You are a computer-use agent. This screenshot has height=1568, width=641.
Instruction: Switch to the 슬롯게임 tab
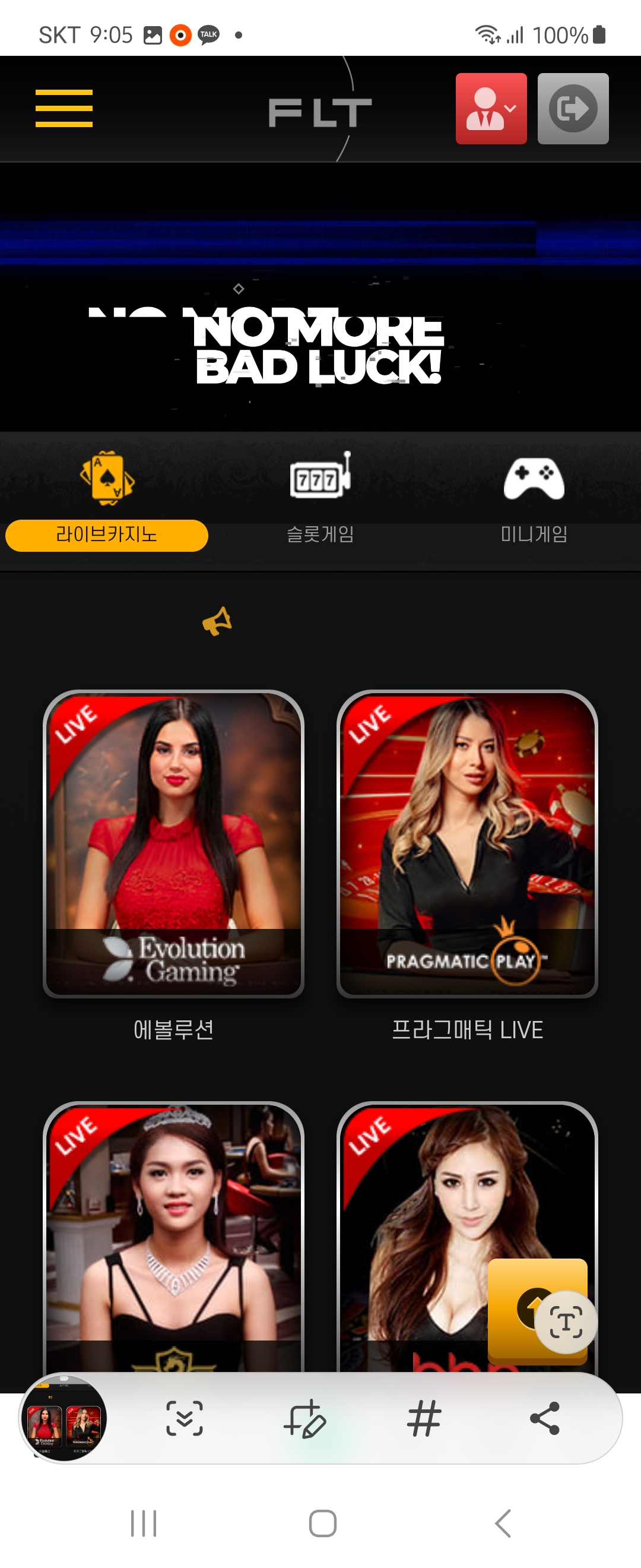pyautogui.click(x=320, y=535)
